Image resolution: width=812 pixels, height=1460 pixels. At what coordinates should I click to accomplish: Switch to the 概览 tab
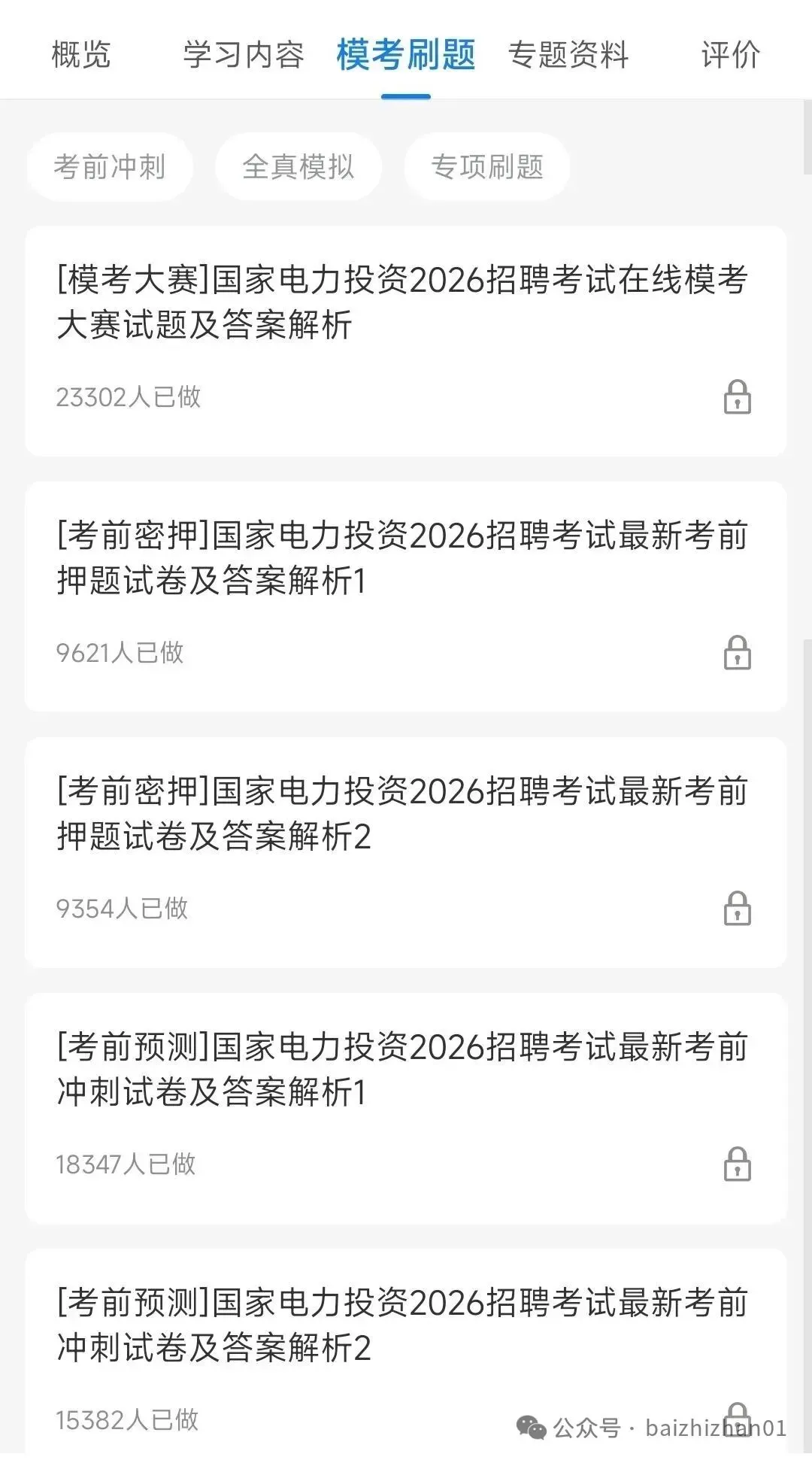[81, 54]
